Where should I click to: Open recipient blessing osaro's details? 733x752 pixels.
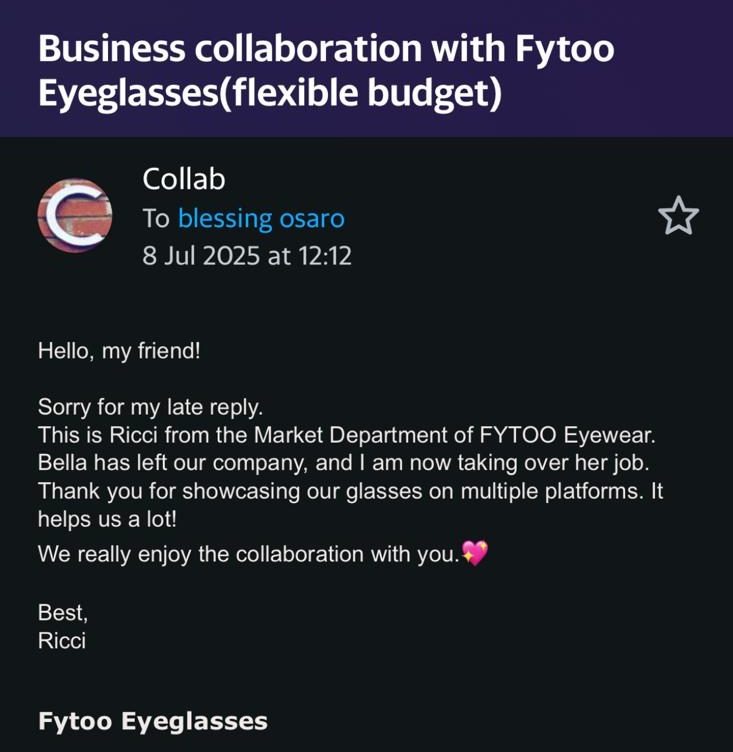261,218
